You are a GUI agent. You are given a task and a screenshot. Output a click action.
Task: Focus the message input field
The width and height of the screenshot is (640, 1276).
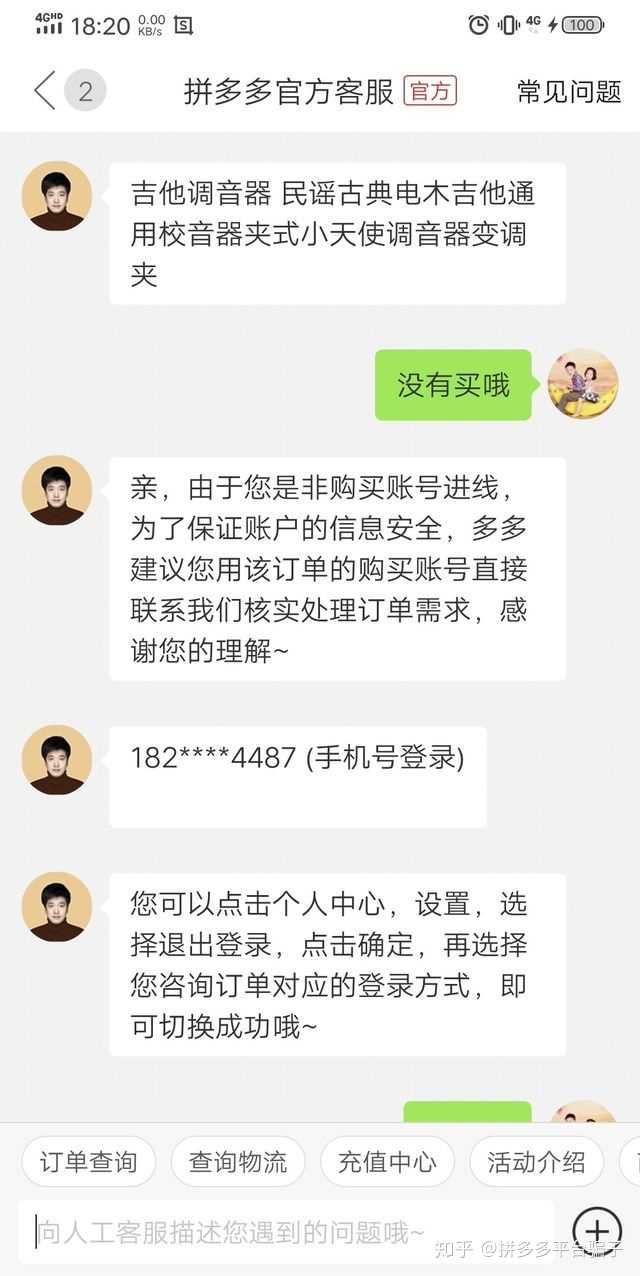point(285,1233)
